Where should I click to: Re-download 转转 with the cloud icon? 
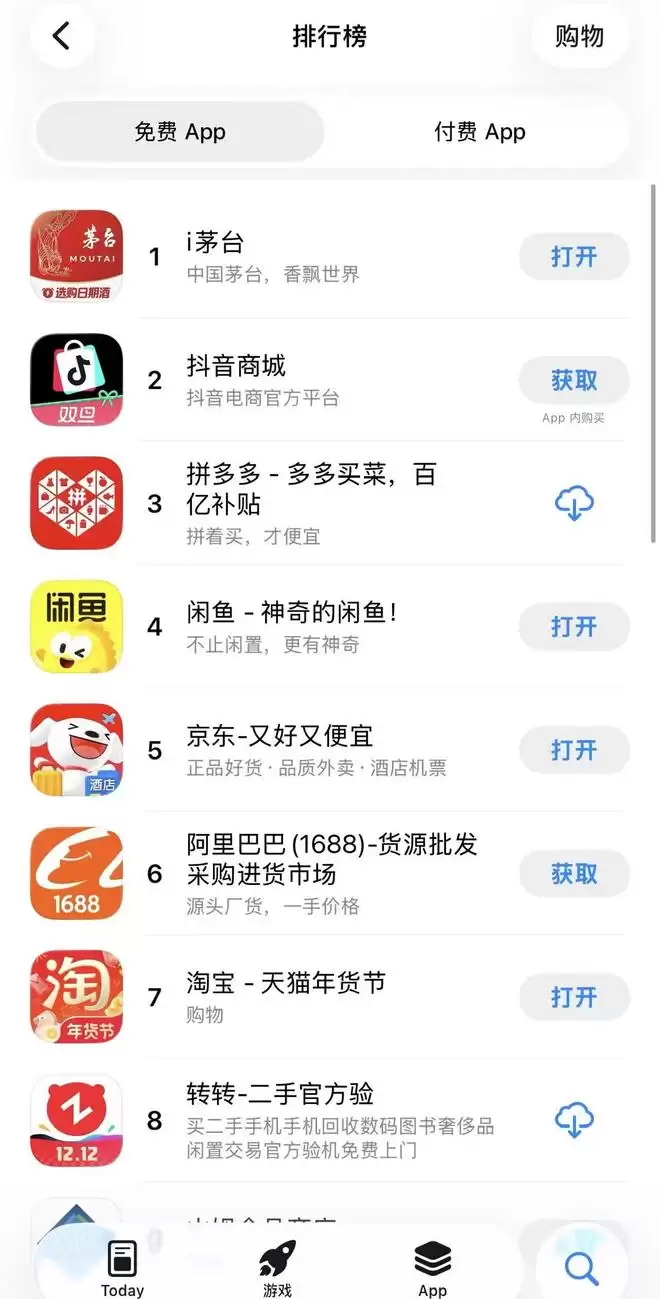[x=574, y=1120]
